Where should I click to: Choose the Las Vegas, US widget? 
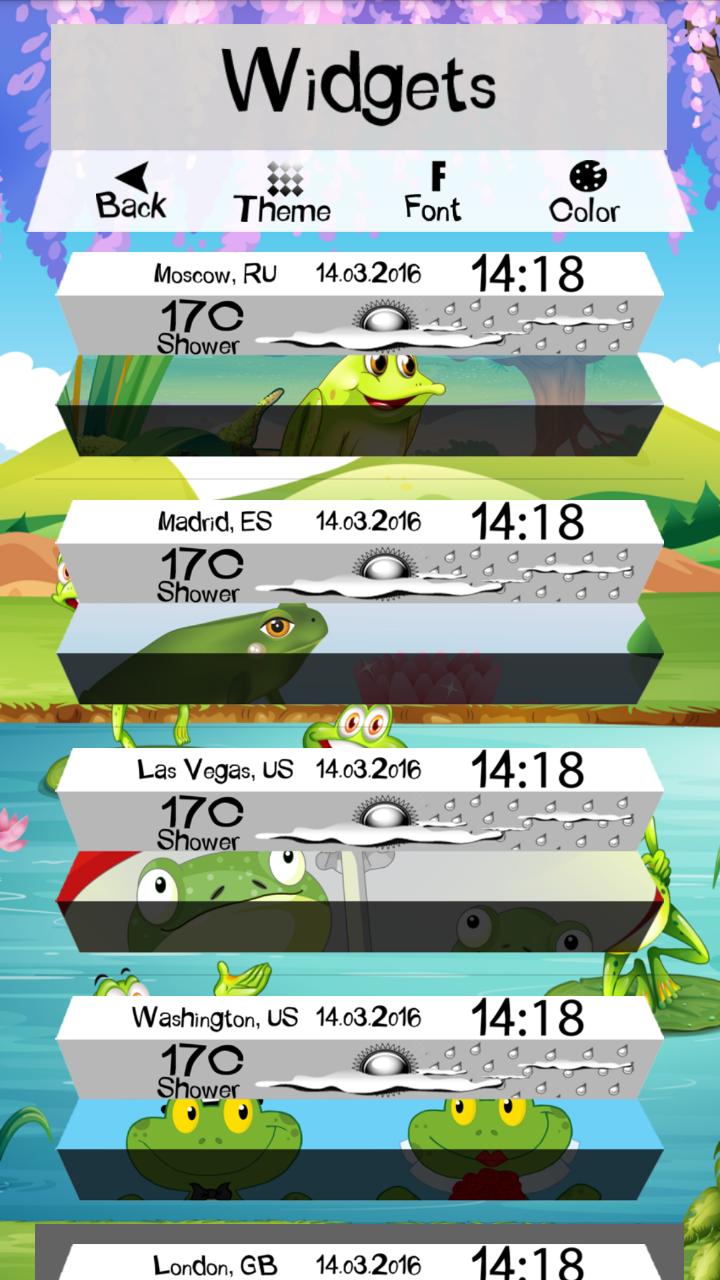360,850
